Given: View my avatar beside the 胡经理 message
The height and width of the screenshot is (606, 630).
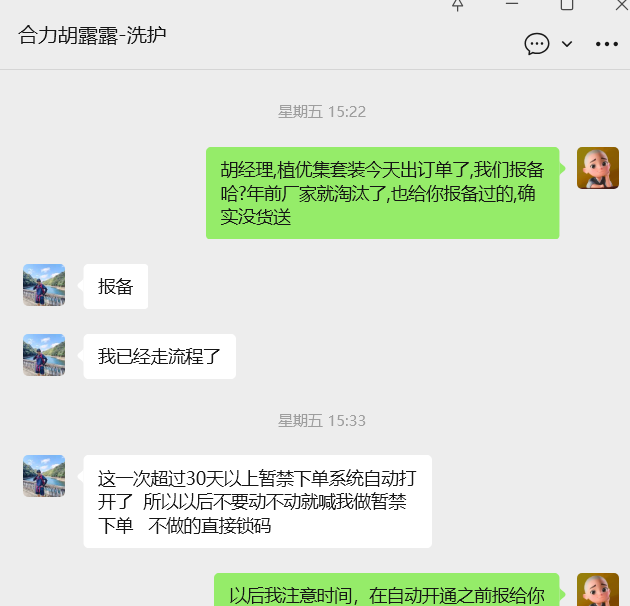Looking at the screenshot, I should pos(598,168).
